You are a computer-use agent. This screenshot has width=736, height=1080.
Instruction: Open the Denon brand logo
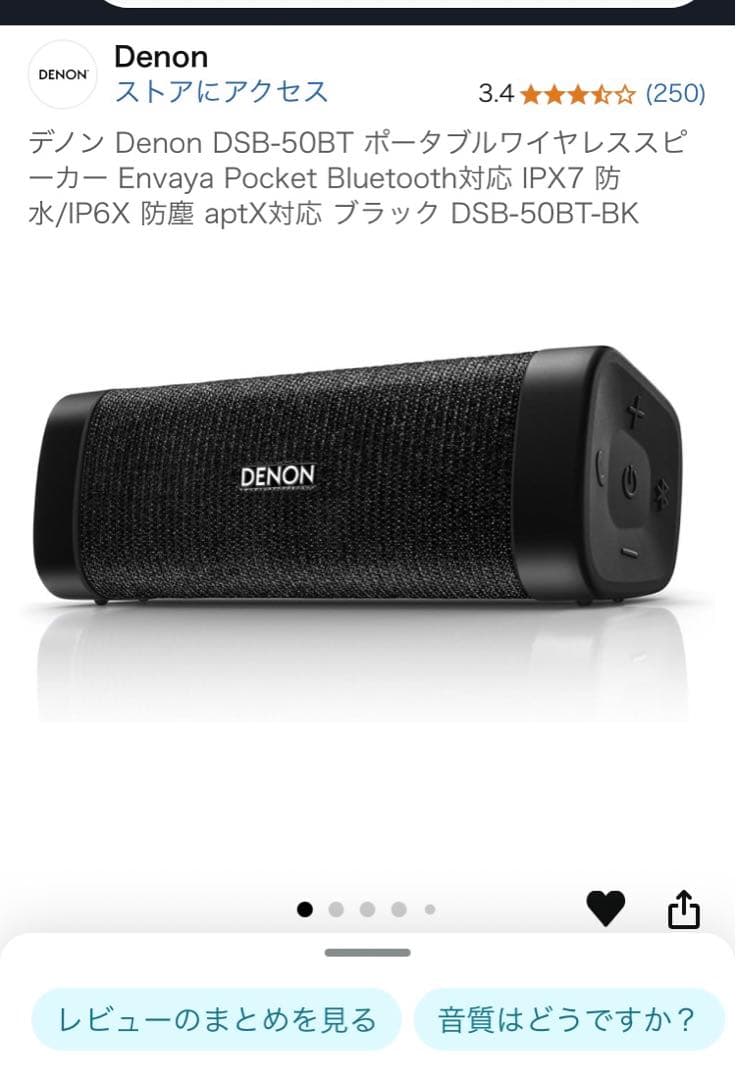tap(62, 74)
